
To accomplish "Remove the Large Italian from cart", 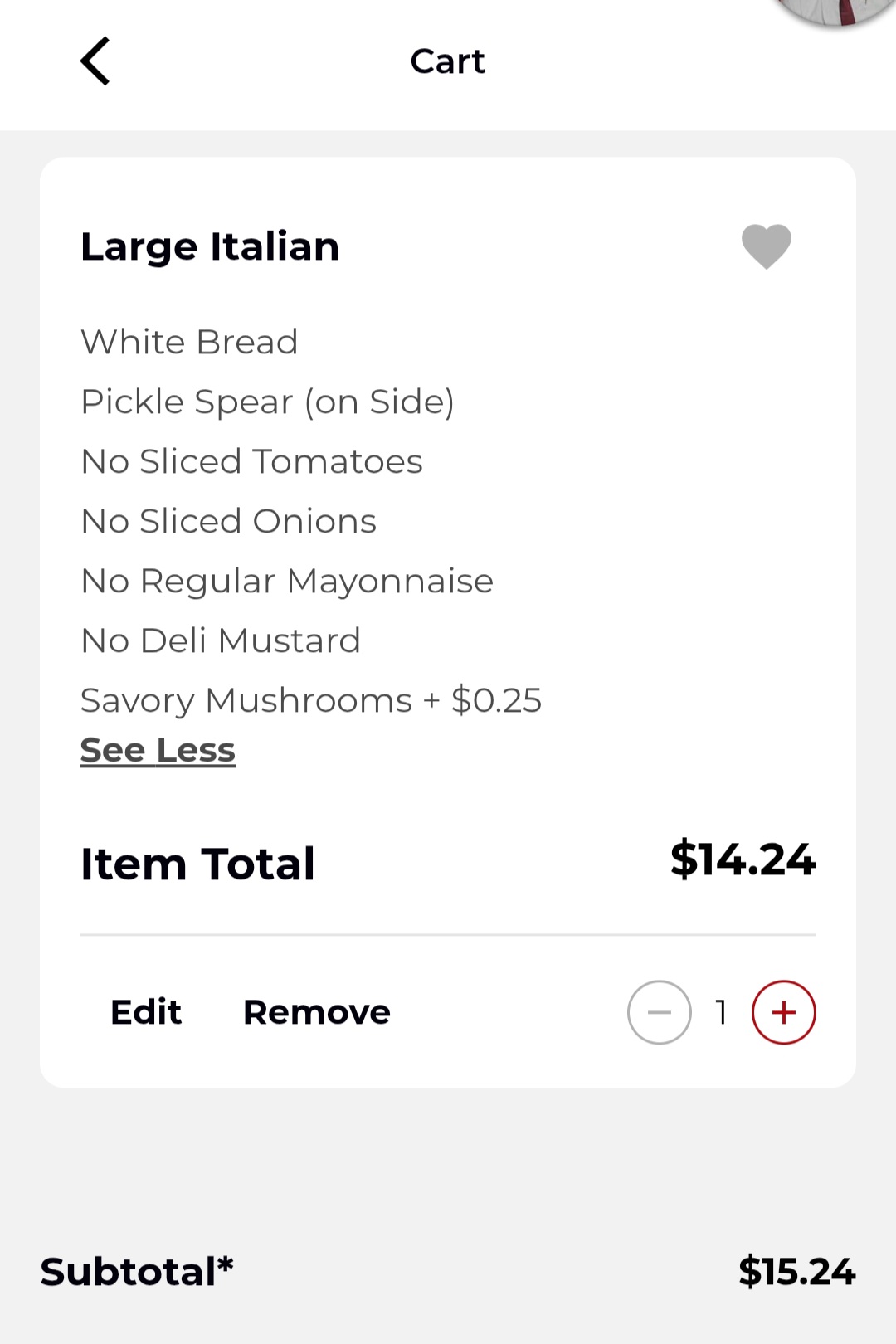I will point(316,1012).
